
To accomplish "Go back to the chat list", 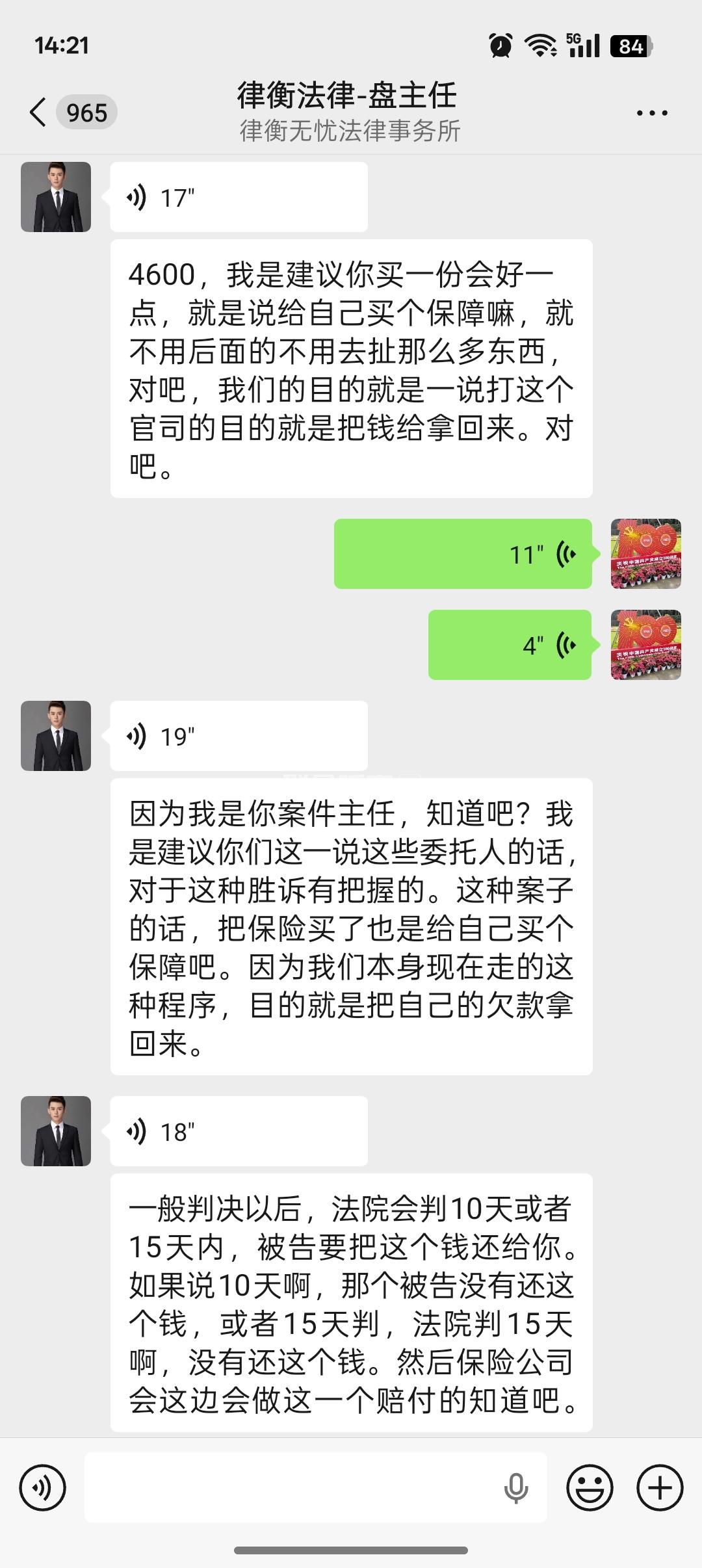I will [39, 112].
